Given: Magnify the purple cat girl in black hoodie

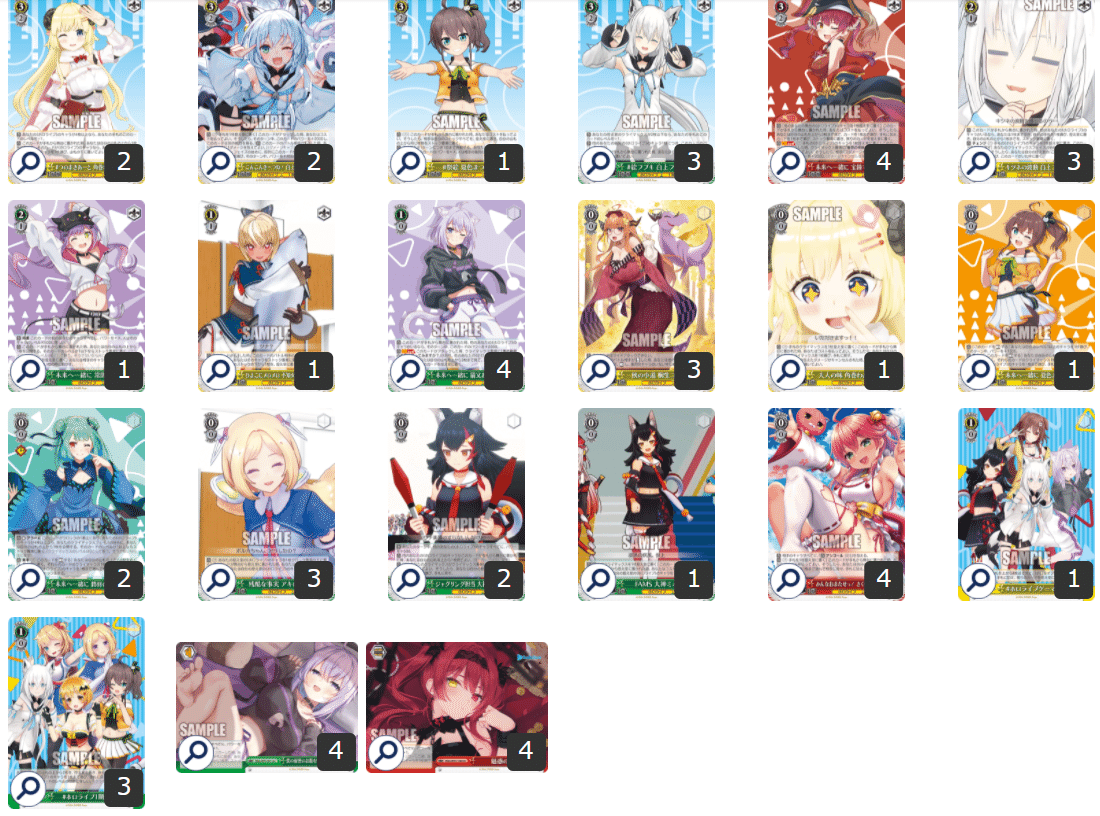Looking at the screenshot, I should pos(409,371).
